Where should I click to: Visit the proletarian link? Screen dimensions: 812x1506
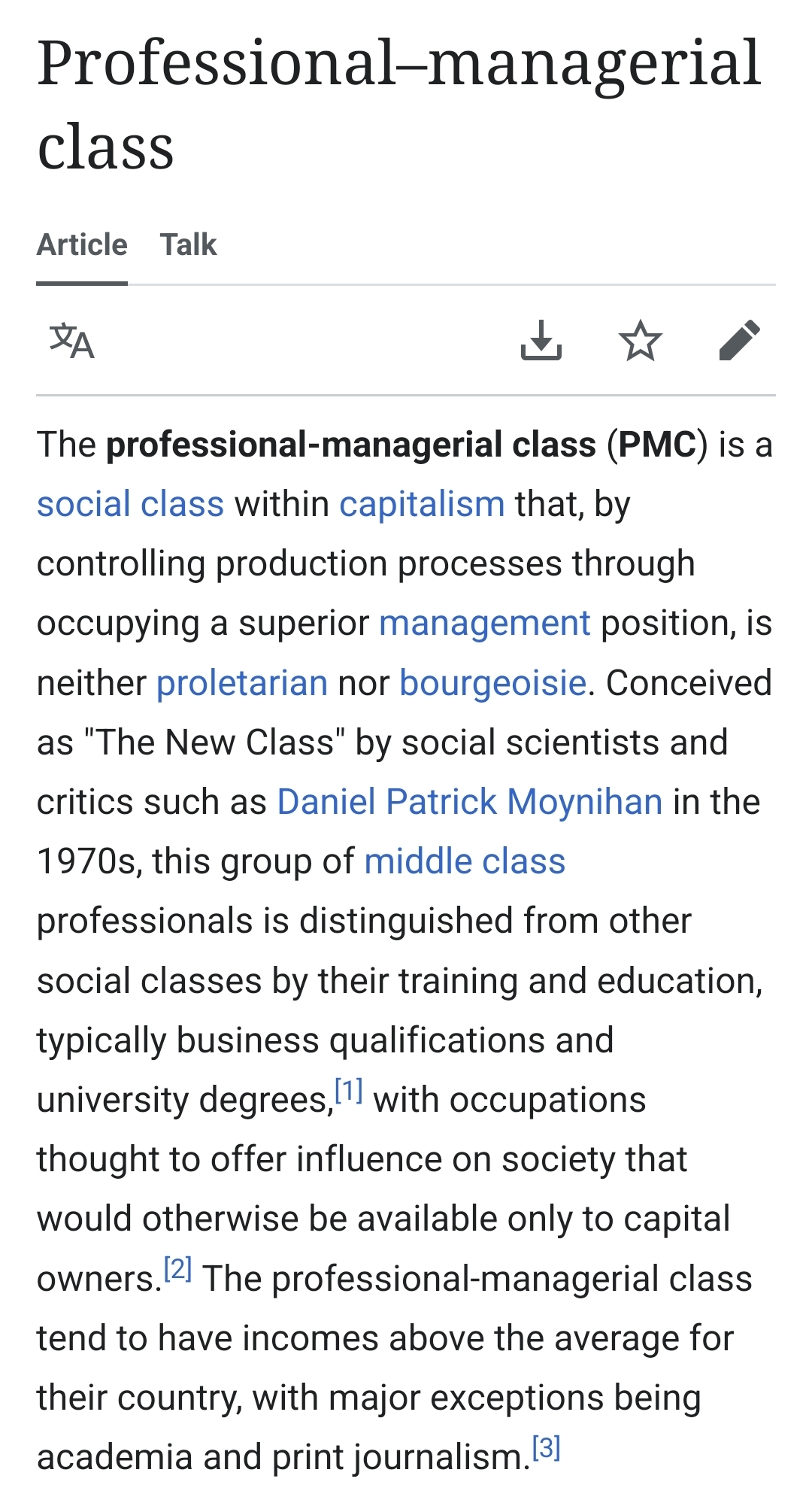coord(241,683)
